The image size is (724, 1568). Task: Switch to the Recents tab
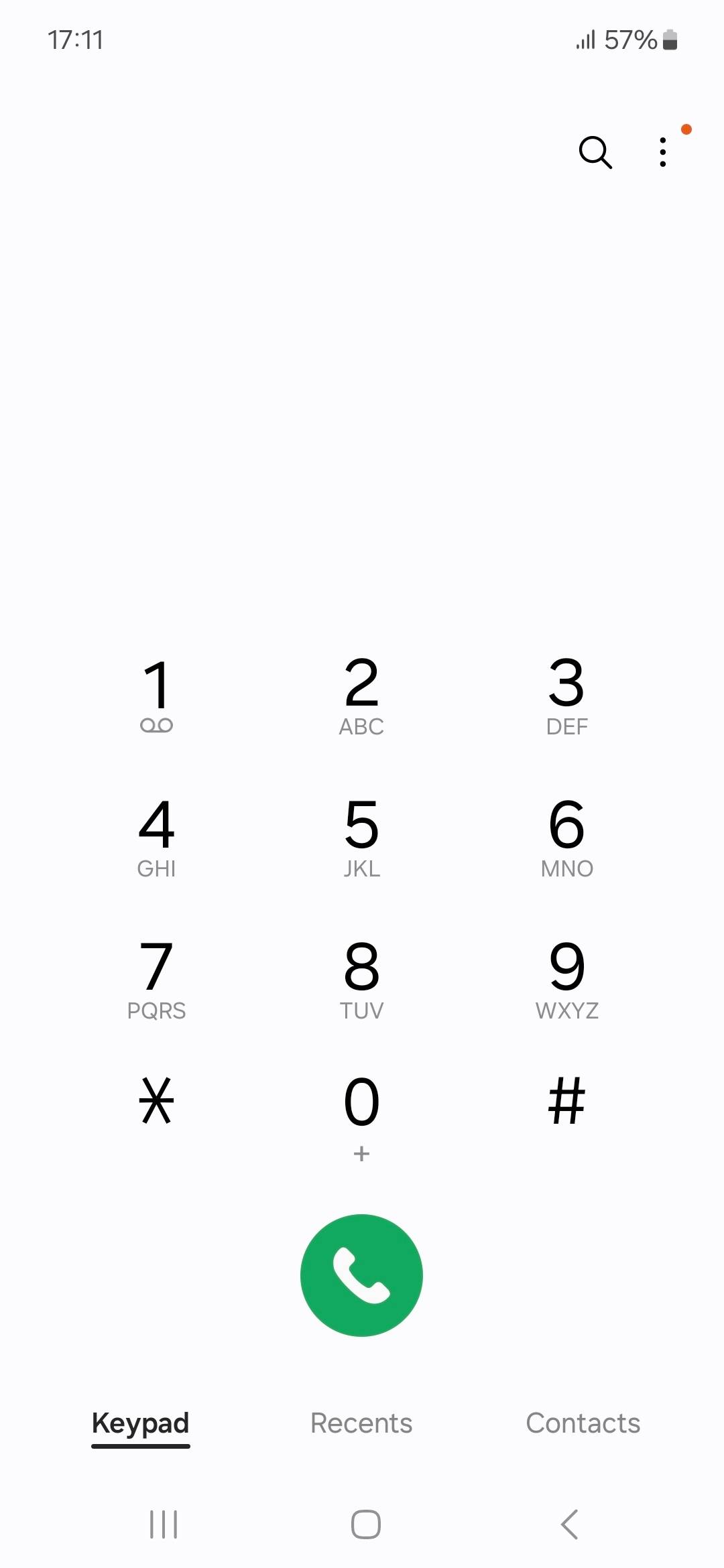(x=361, y=1423)
